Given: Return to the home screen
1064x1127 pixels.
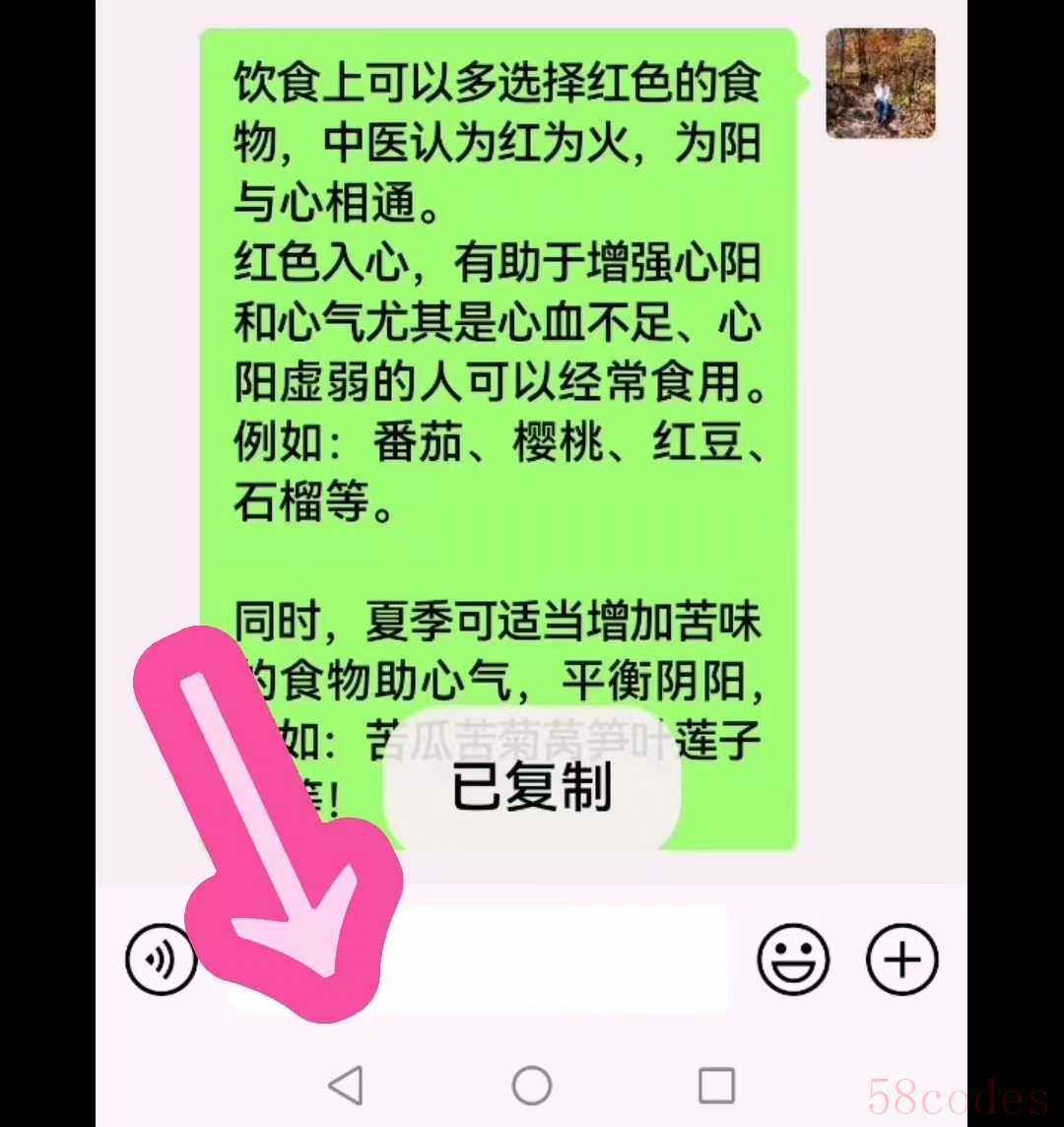Looking at the screenshot, I should [532, 1086].
